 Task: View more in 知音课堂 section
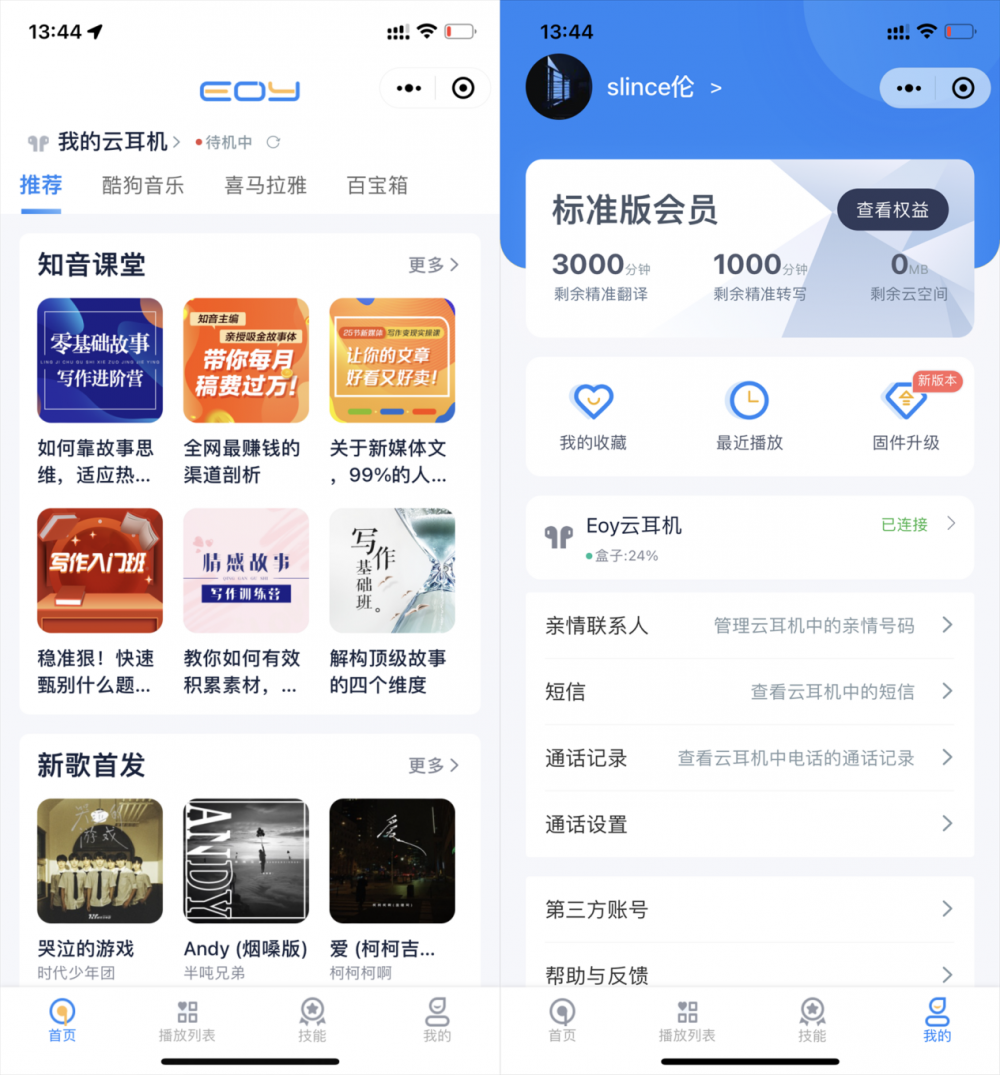coord(433,265)
